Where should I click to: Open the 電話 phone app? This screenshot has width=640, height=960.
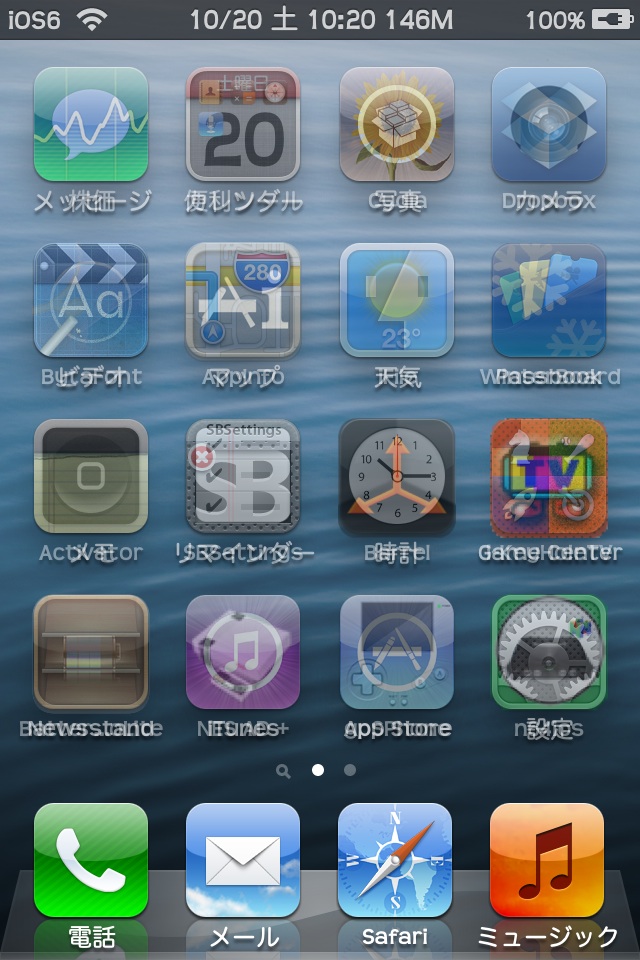pos(91,860)
